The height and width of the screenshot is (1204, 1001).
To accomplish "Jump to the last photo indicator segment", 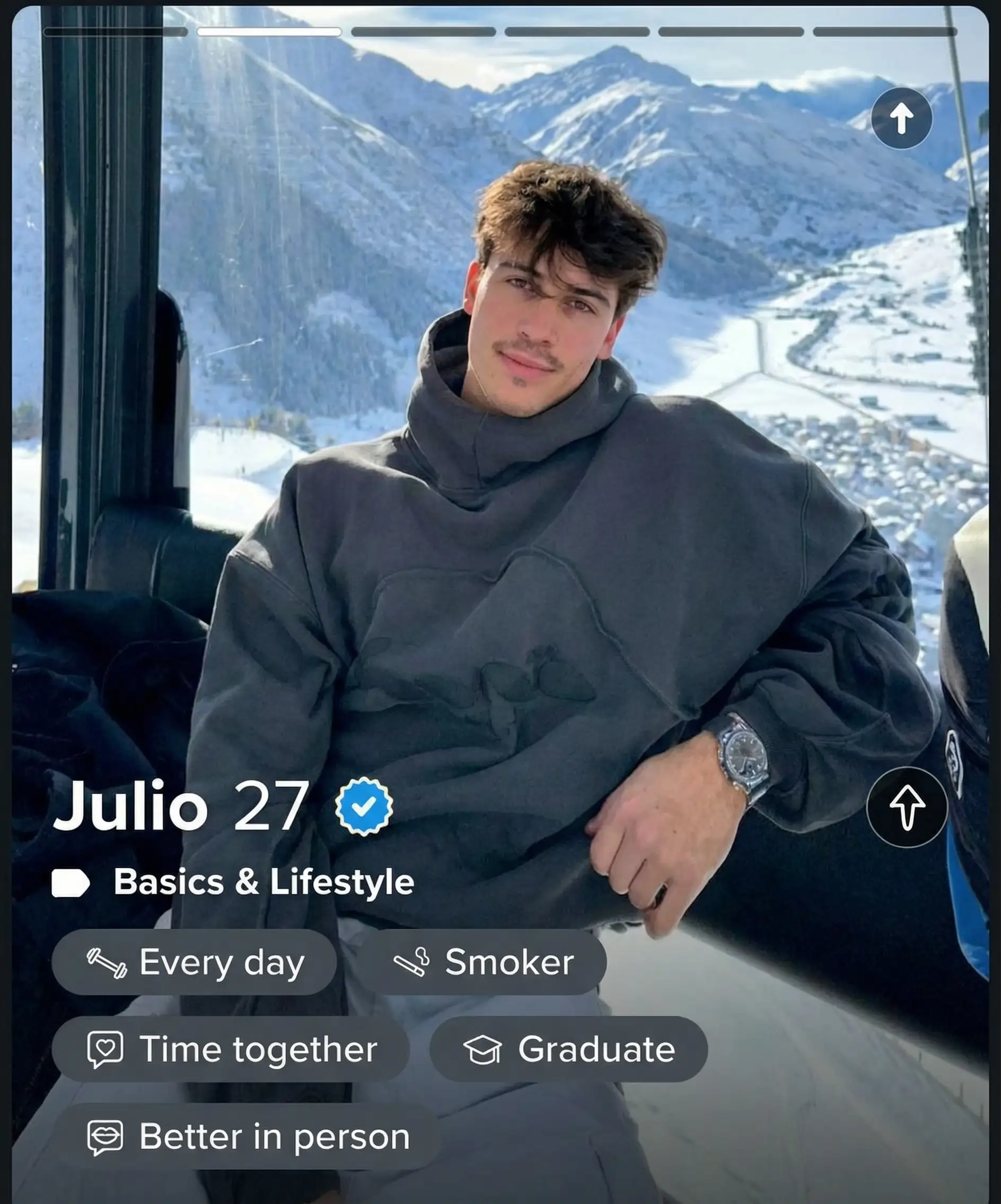I will coord(885,32).
